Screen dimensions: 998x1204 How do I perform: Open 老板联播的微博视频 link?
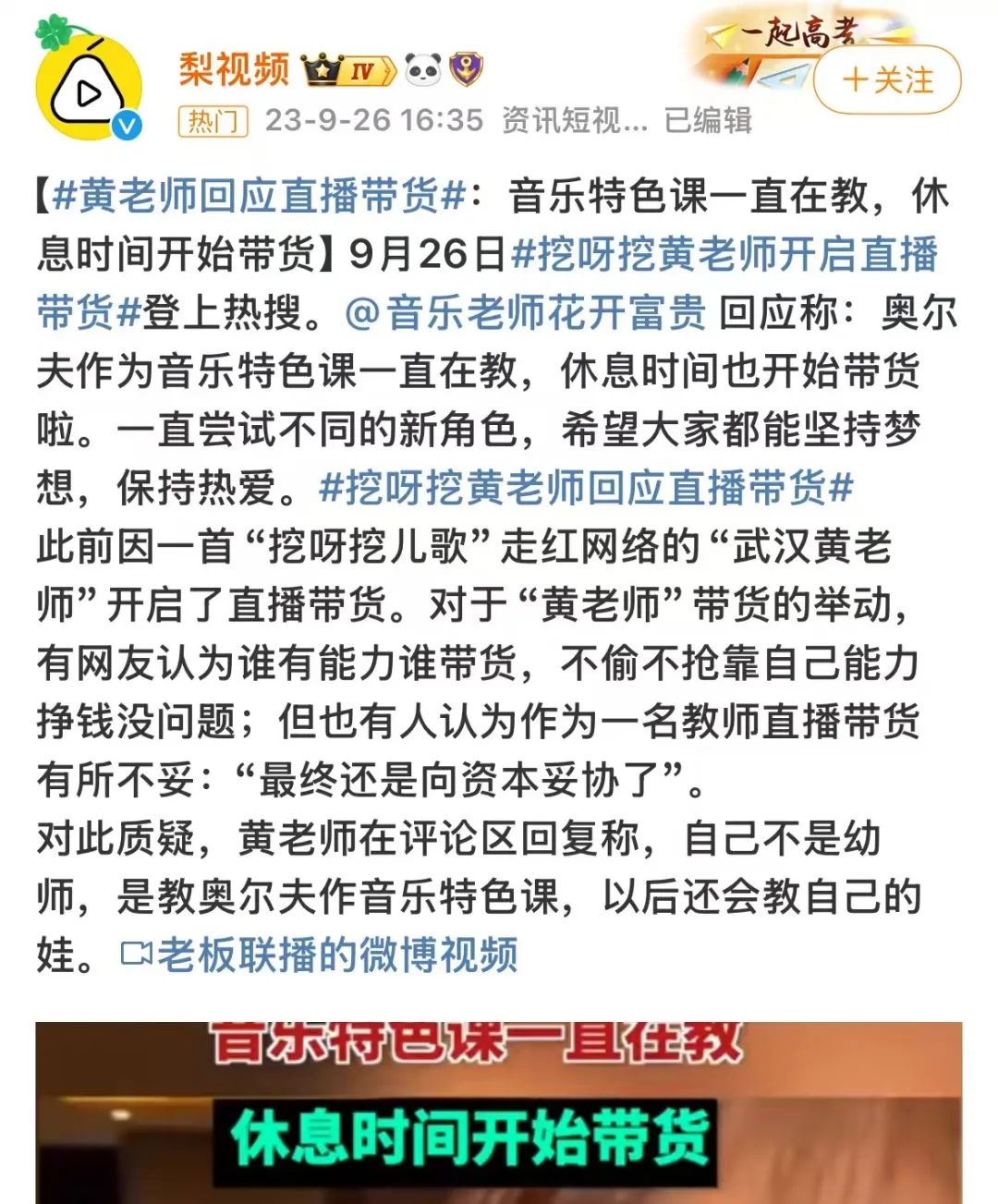point(322,955)
